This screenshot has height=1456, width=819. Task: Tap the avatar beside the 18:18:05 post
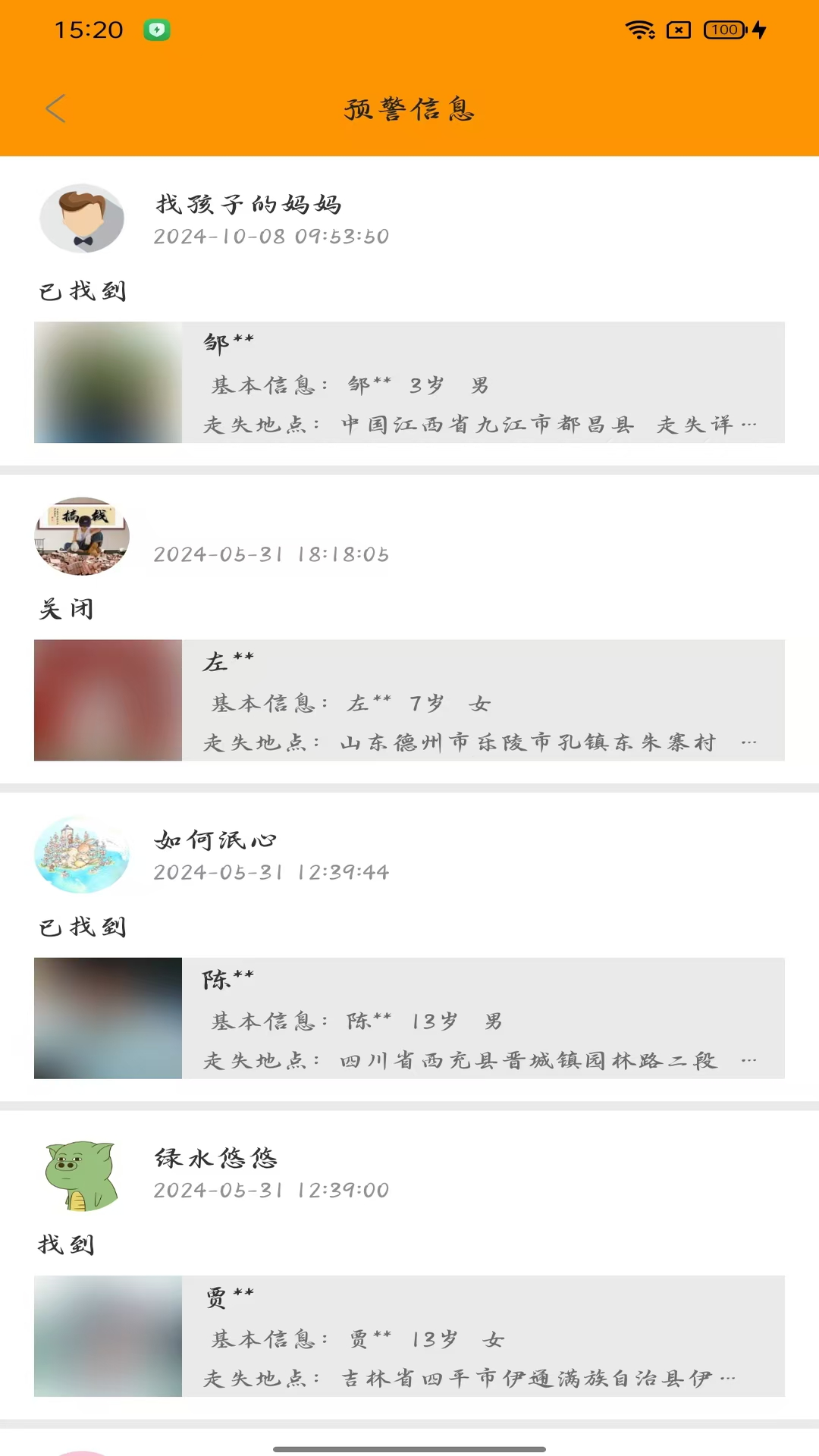pyautogui.click(x=82, y=536)
